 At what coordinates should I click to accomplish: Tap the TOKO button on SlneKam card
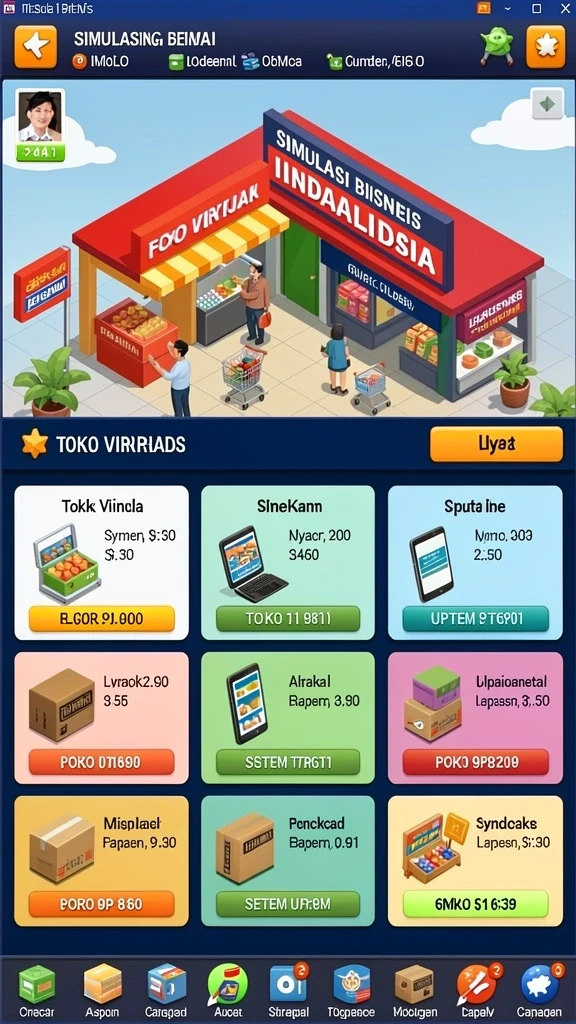[288, 618]
